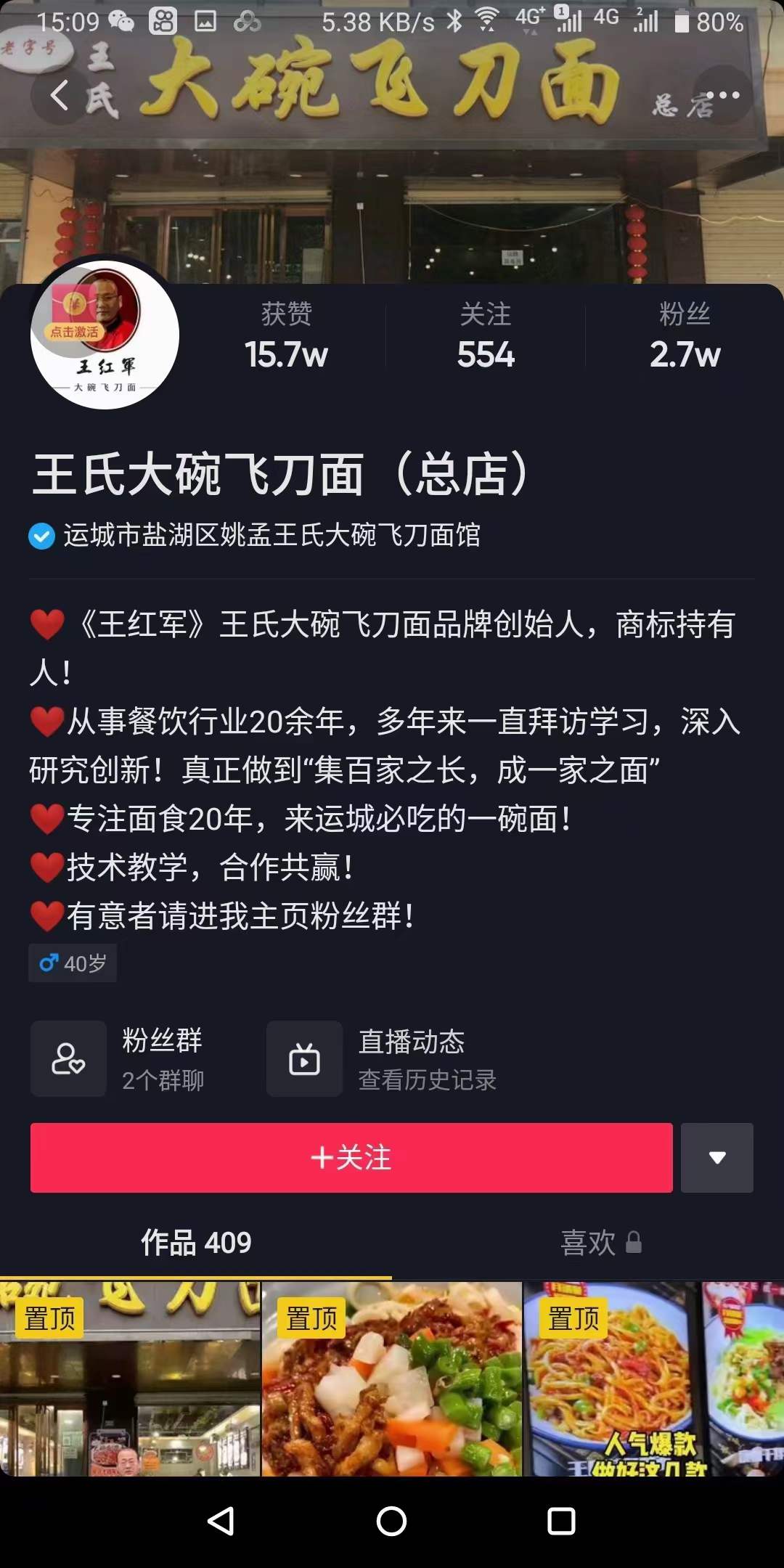
Task: Tap 查看历史记录 under 直播动态
Action: click(428, 1081)
